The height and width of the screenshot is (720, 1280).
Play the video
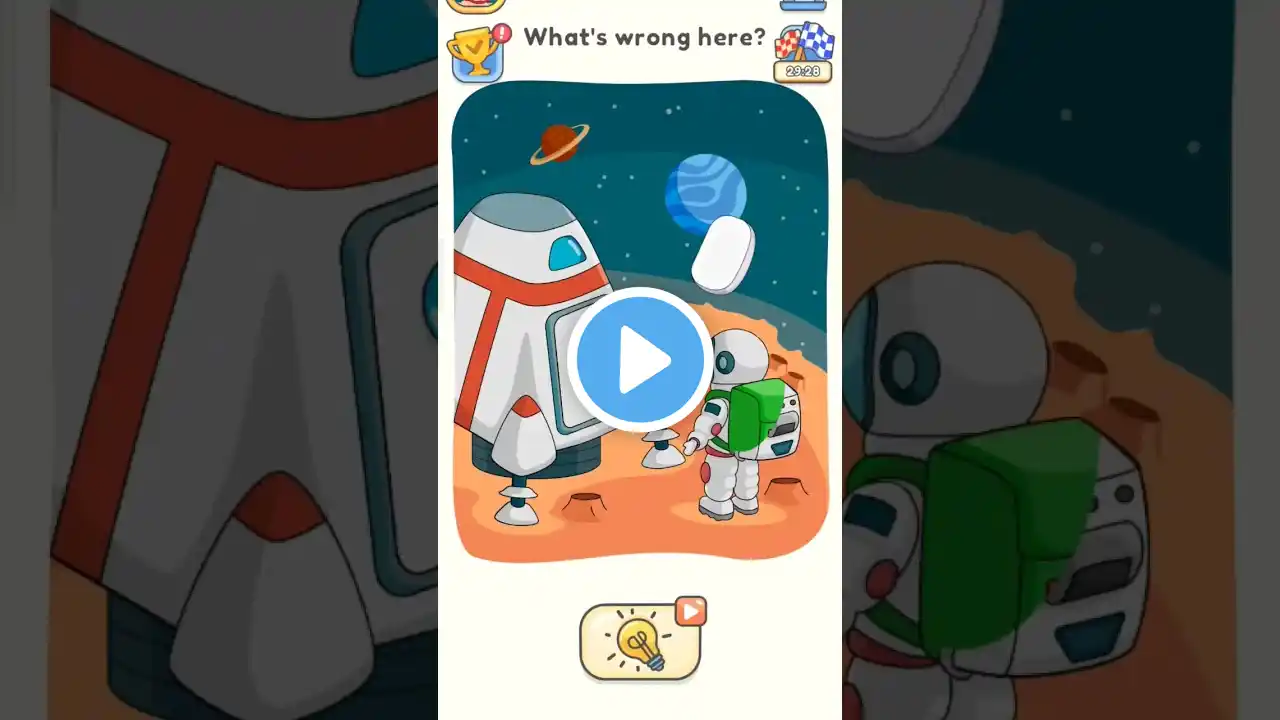[x=640, y=359]
